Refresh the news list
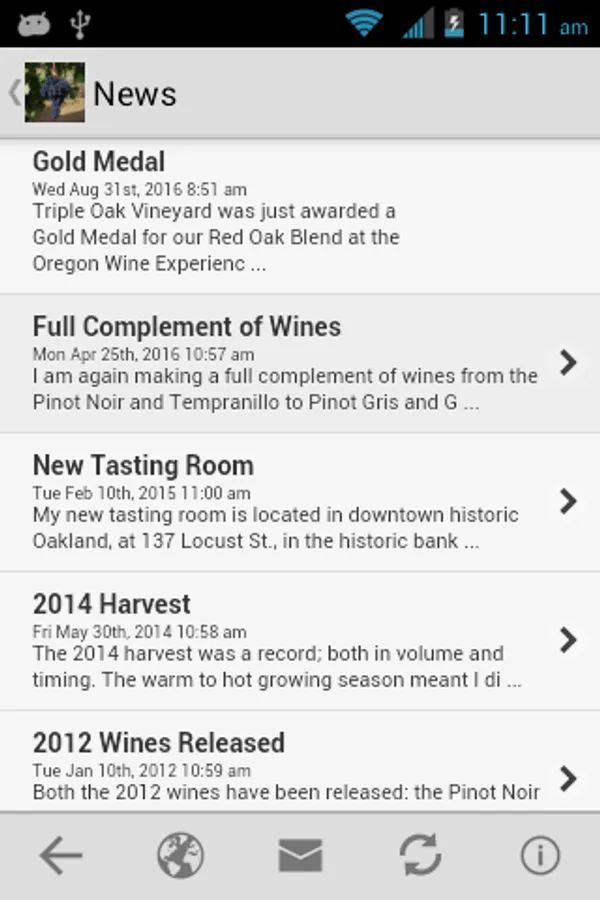Image resolution: width=600 pixels, height=900 pixels. point(420,856)
